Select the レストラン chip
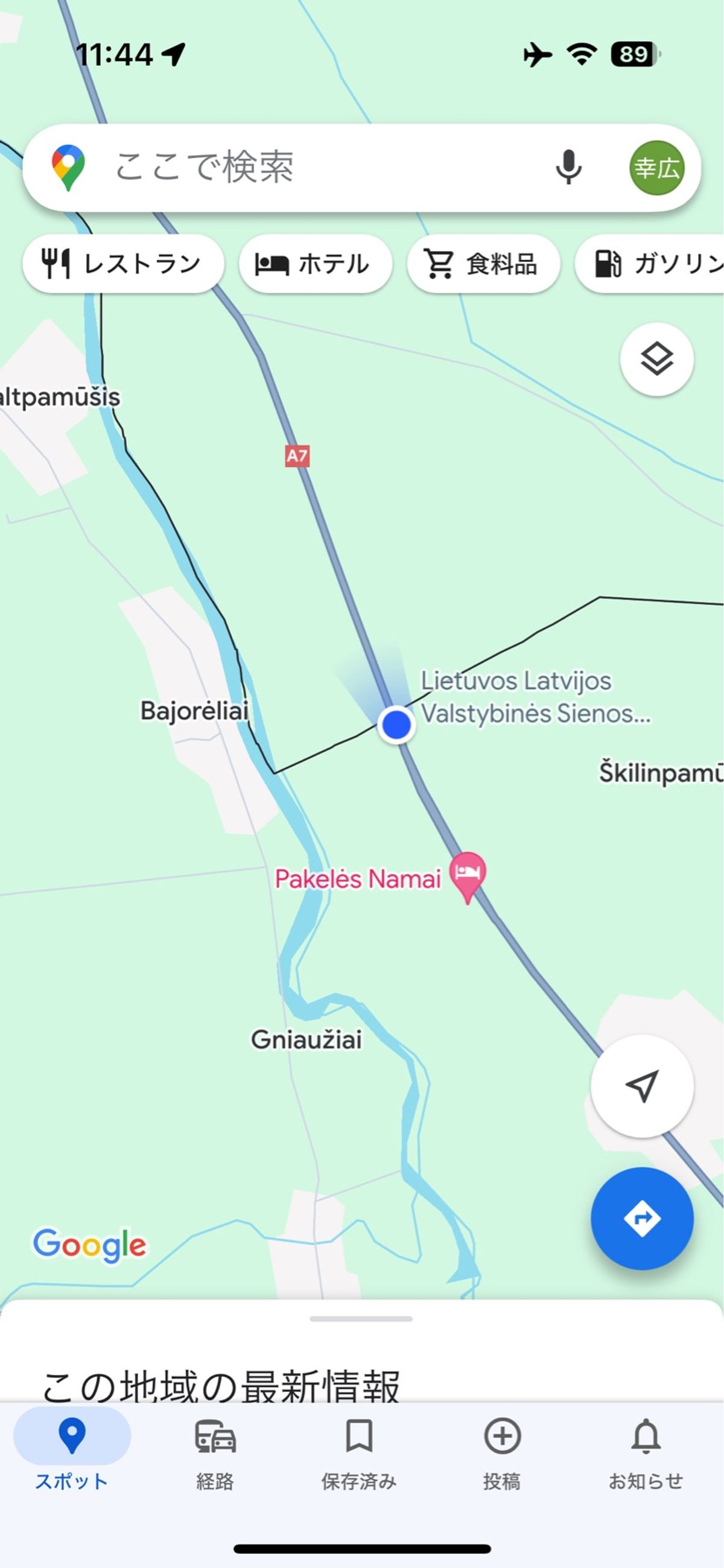 pyautogui.click(x=124, y=264)
